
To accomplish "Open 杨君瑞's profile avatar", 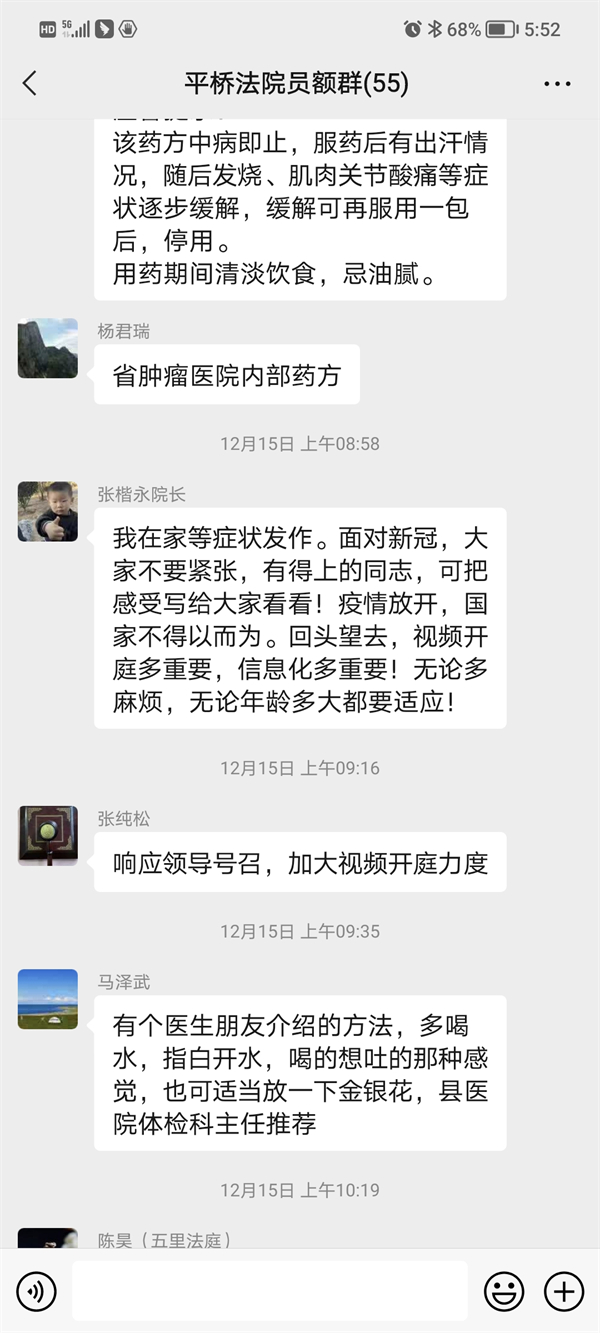I will pyautogui.click(x=48, y=349).
